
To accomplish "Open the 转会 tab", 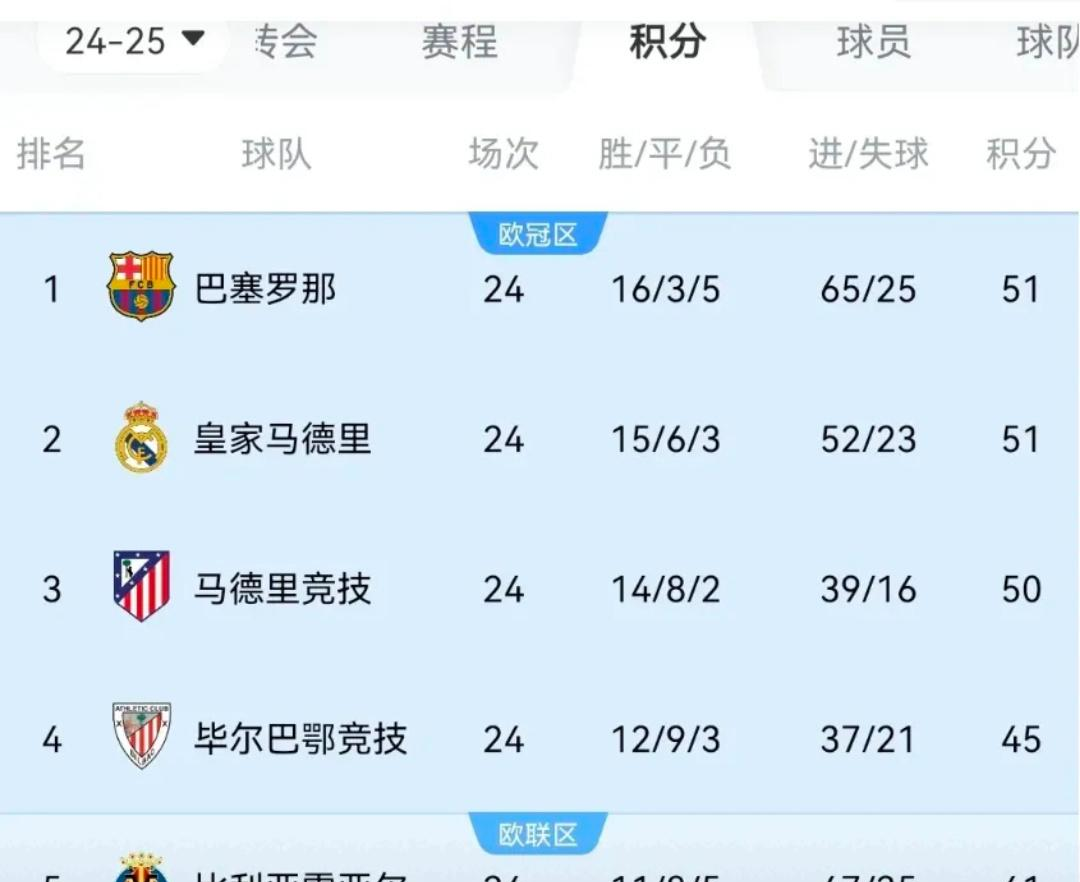I will click(287, 43).
